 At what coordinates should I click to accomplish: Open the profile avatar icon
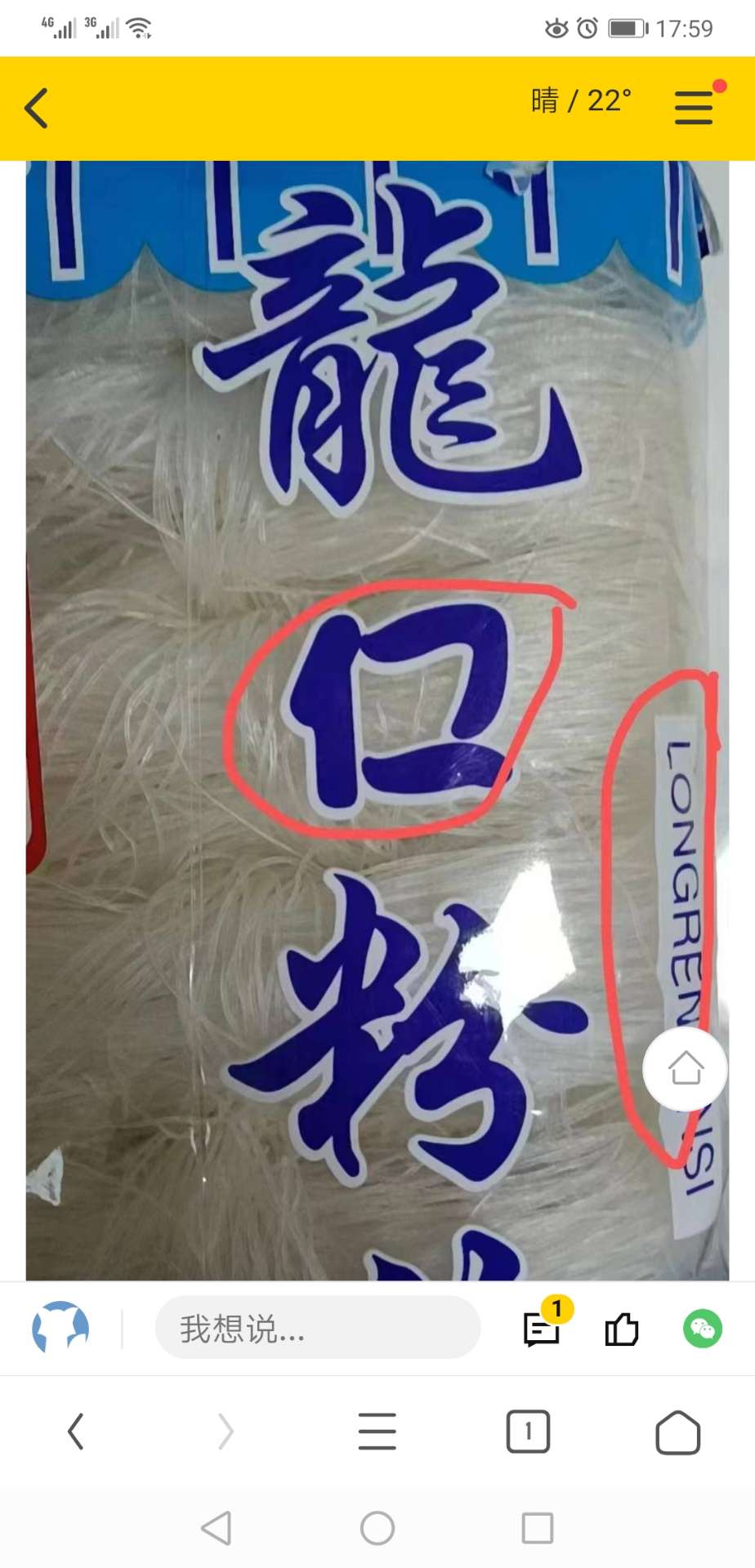click(60, 1328)
